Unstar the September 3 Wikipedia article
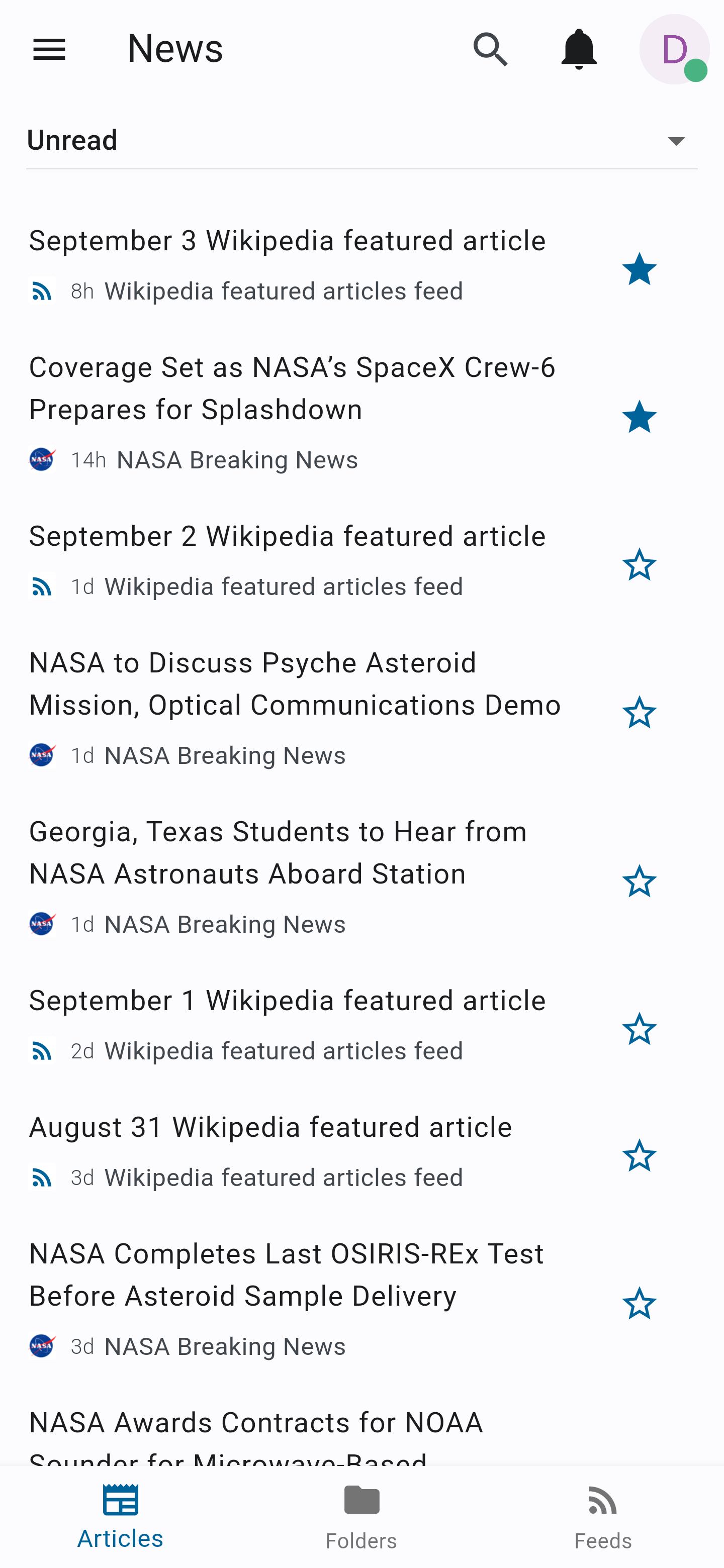Image resolution: width=724 pixels, height=1568 pixels. 640,268
